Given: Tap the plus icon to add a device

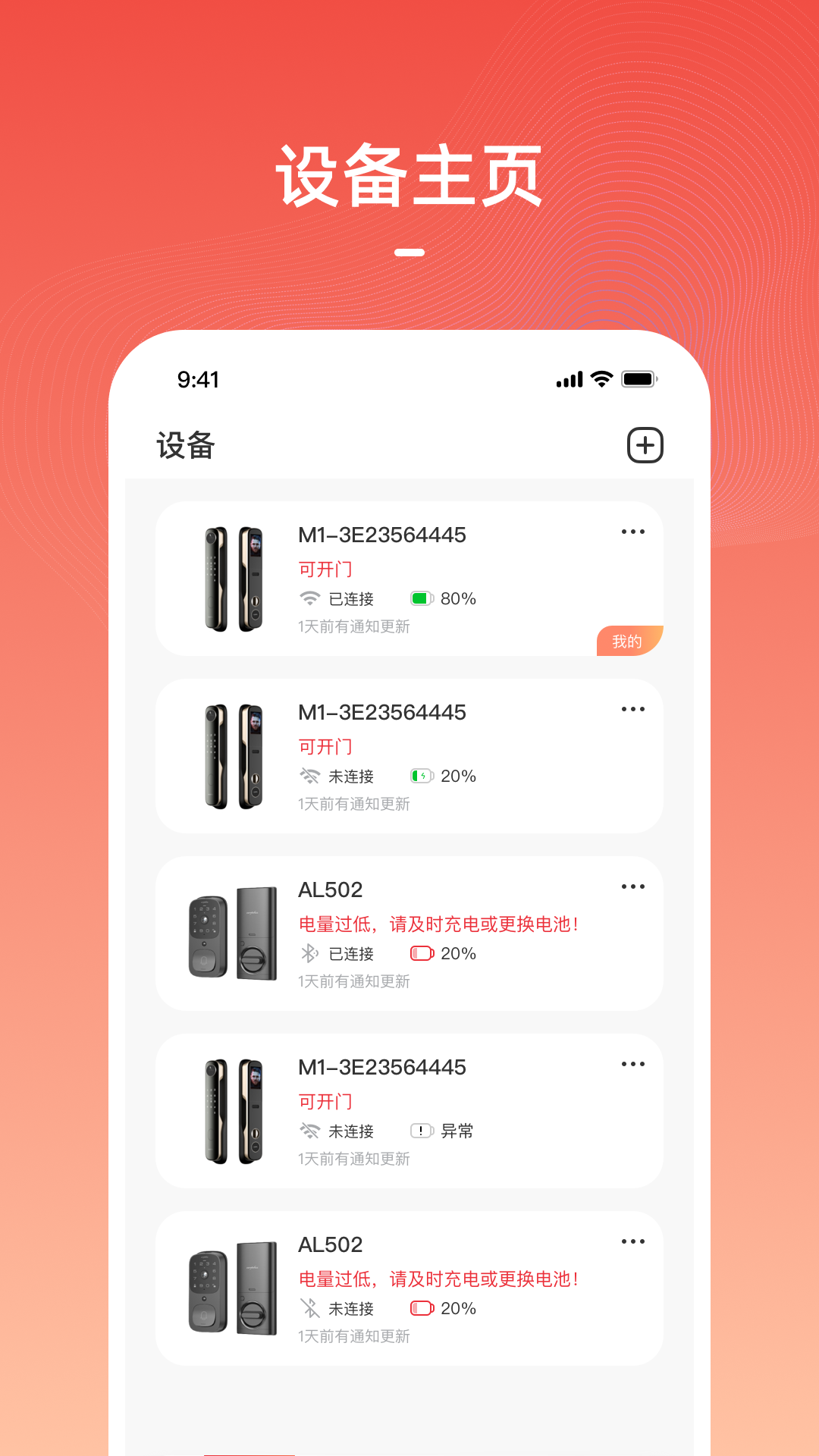Looking at the screenshot, I should [645, 444].
